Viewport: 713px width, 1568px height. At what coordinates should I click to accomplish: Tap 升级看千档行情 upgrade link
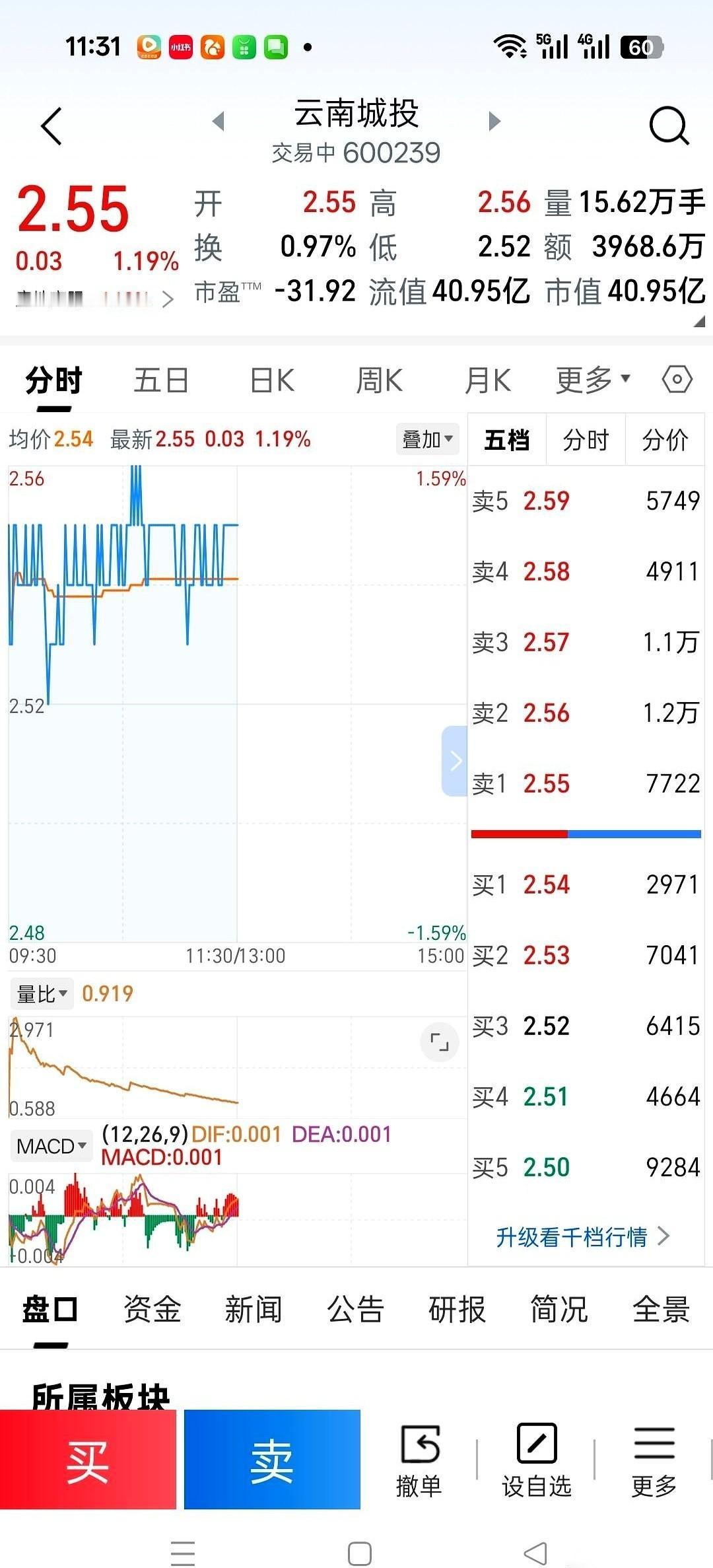click(x=582, y=1236)
